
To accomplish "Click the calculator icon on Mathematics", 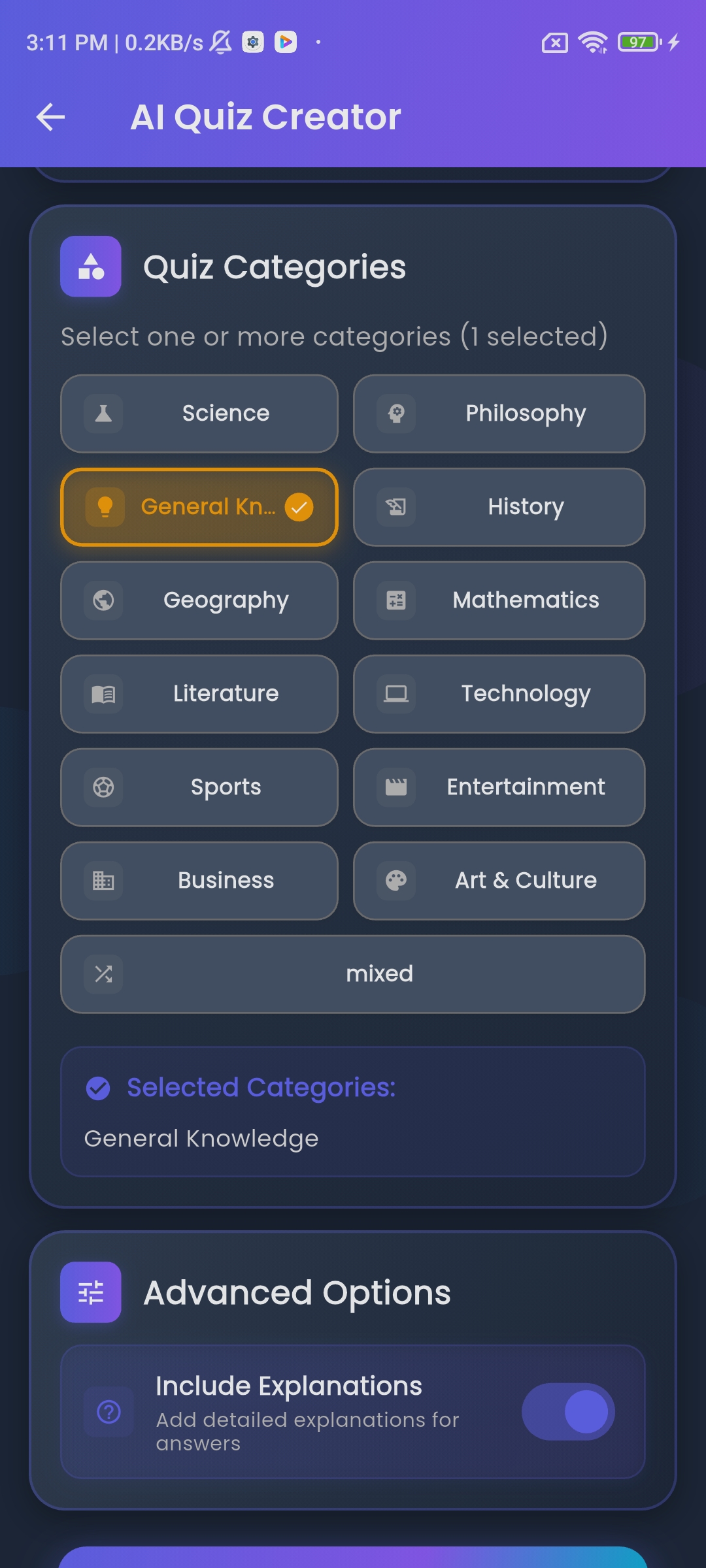I will [x=396, y=600].
